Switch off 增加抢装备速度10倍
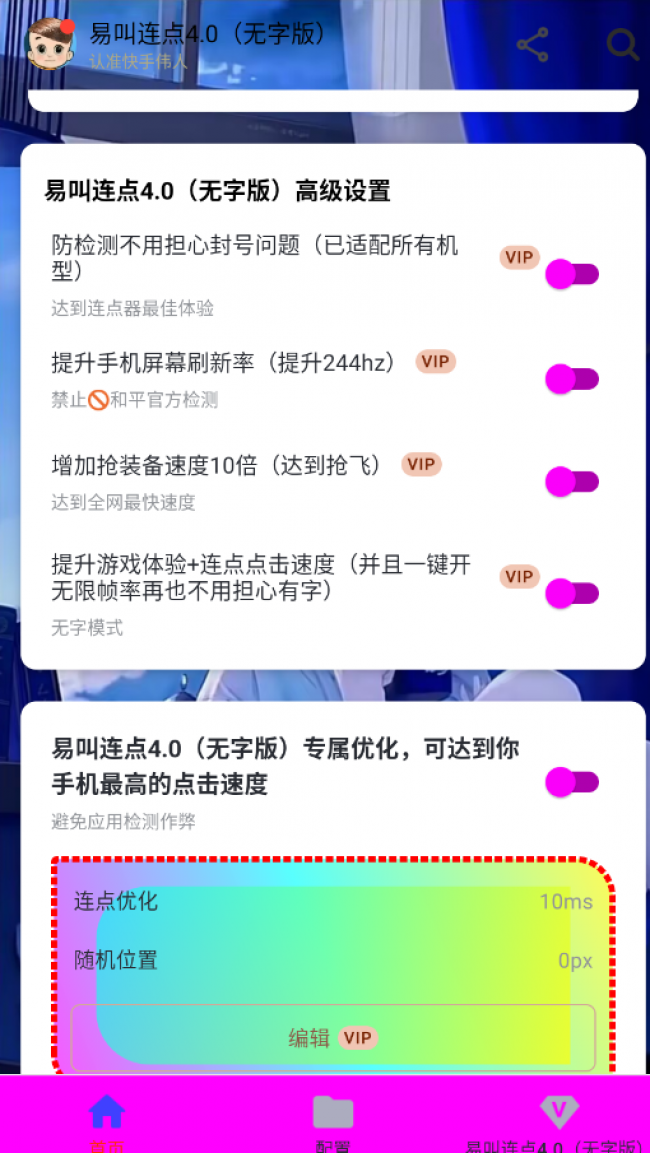Viewport: 650px width, 1153px height. [572, 482]
